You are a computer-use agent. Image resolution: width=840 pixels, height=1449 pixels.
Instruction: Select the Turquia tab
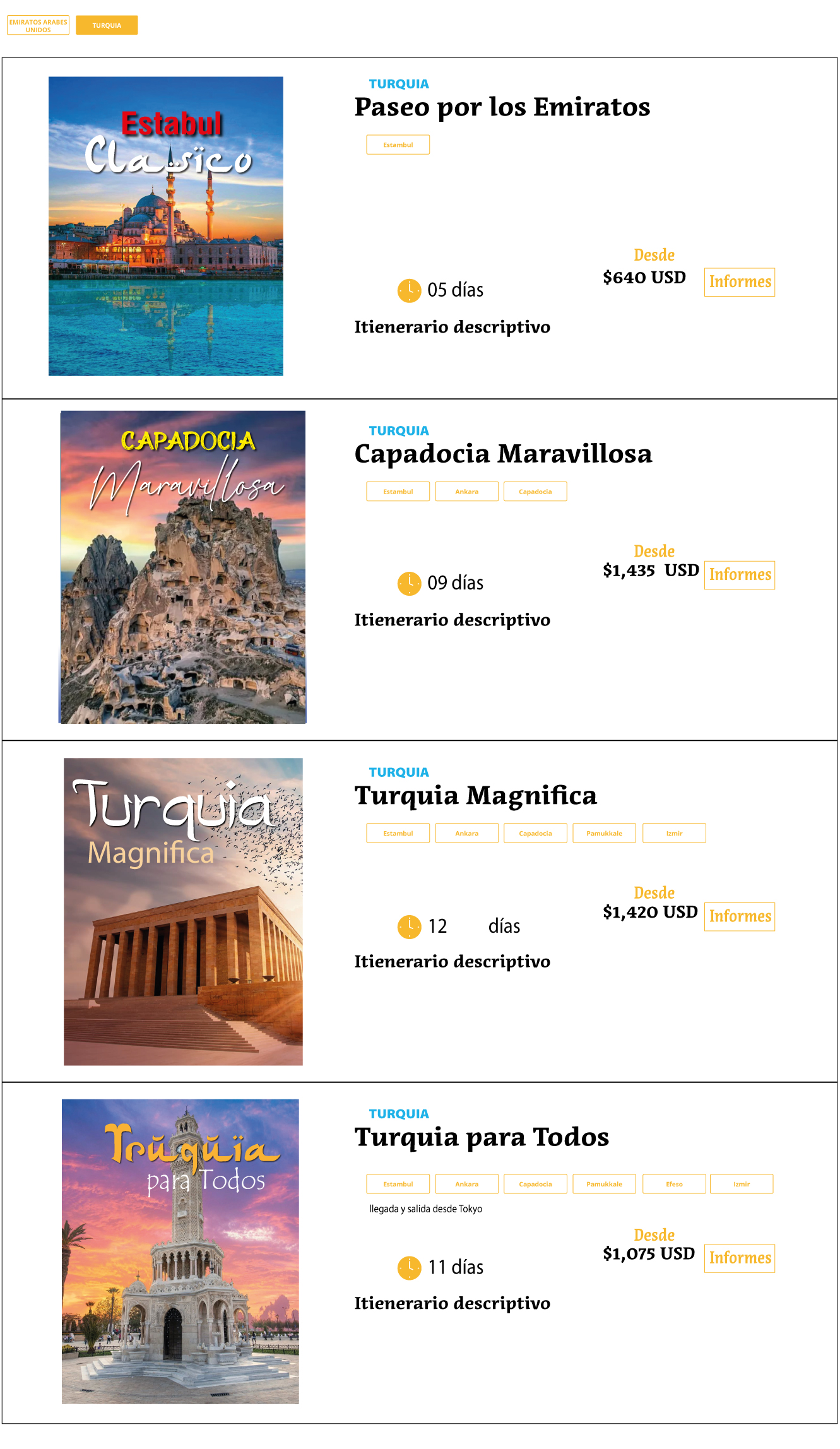[107, 25]
